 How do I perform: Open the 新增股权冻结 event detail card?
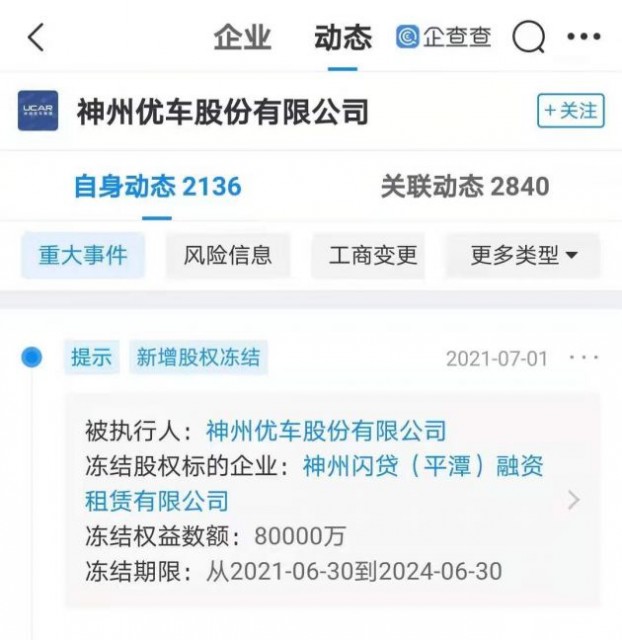tap(574, 500)
